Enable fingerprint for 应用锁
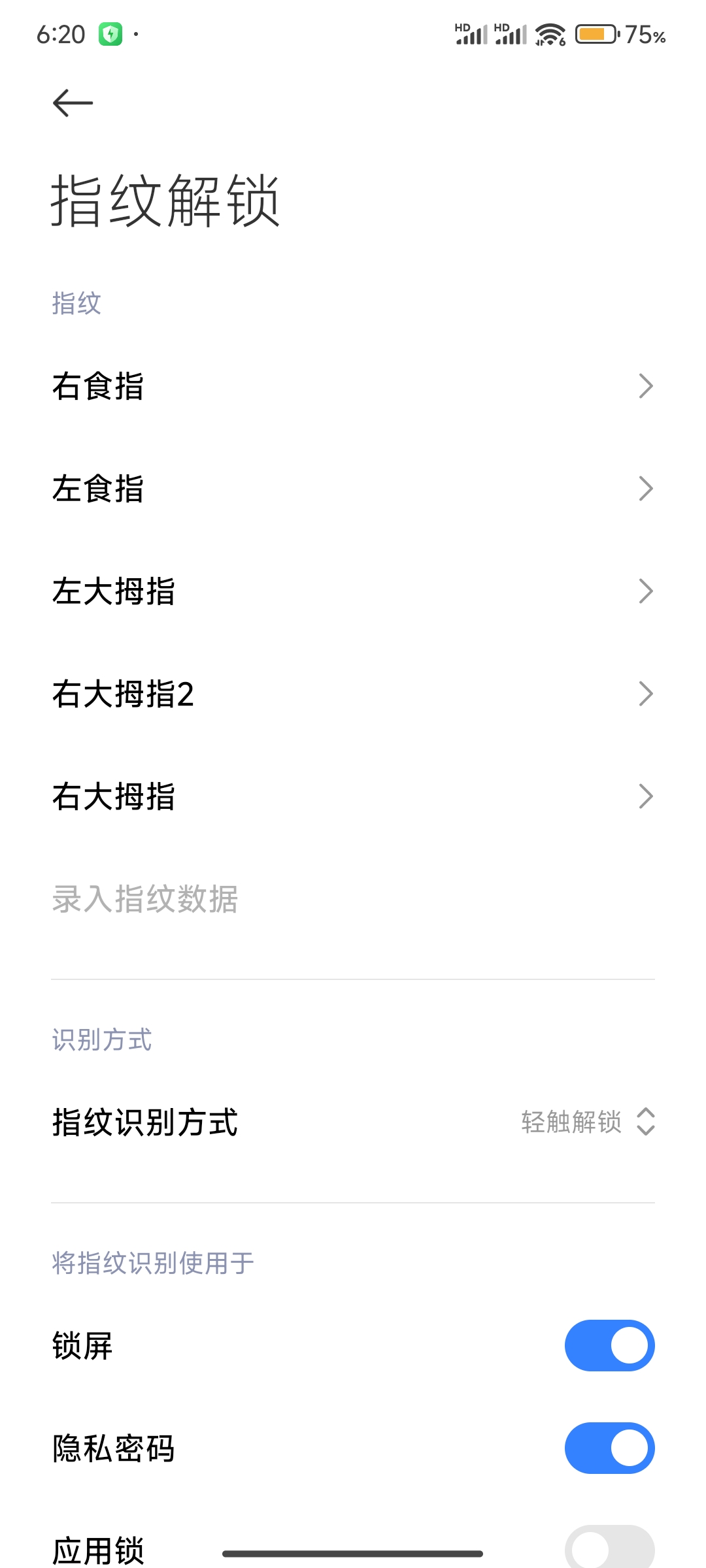This screenshot has height=1568, width=706. tap(609, 1548)
